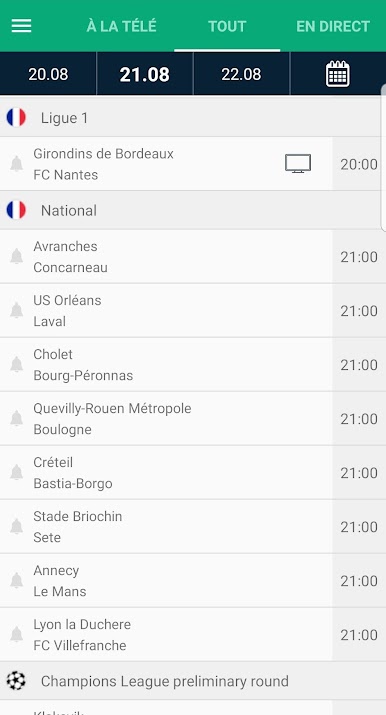The image size is (386, 715).
Task: Open the calendar date picker
Action: [338, 74]
